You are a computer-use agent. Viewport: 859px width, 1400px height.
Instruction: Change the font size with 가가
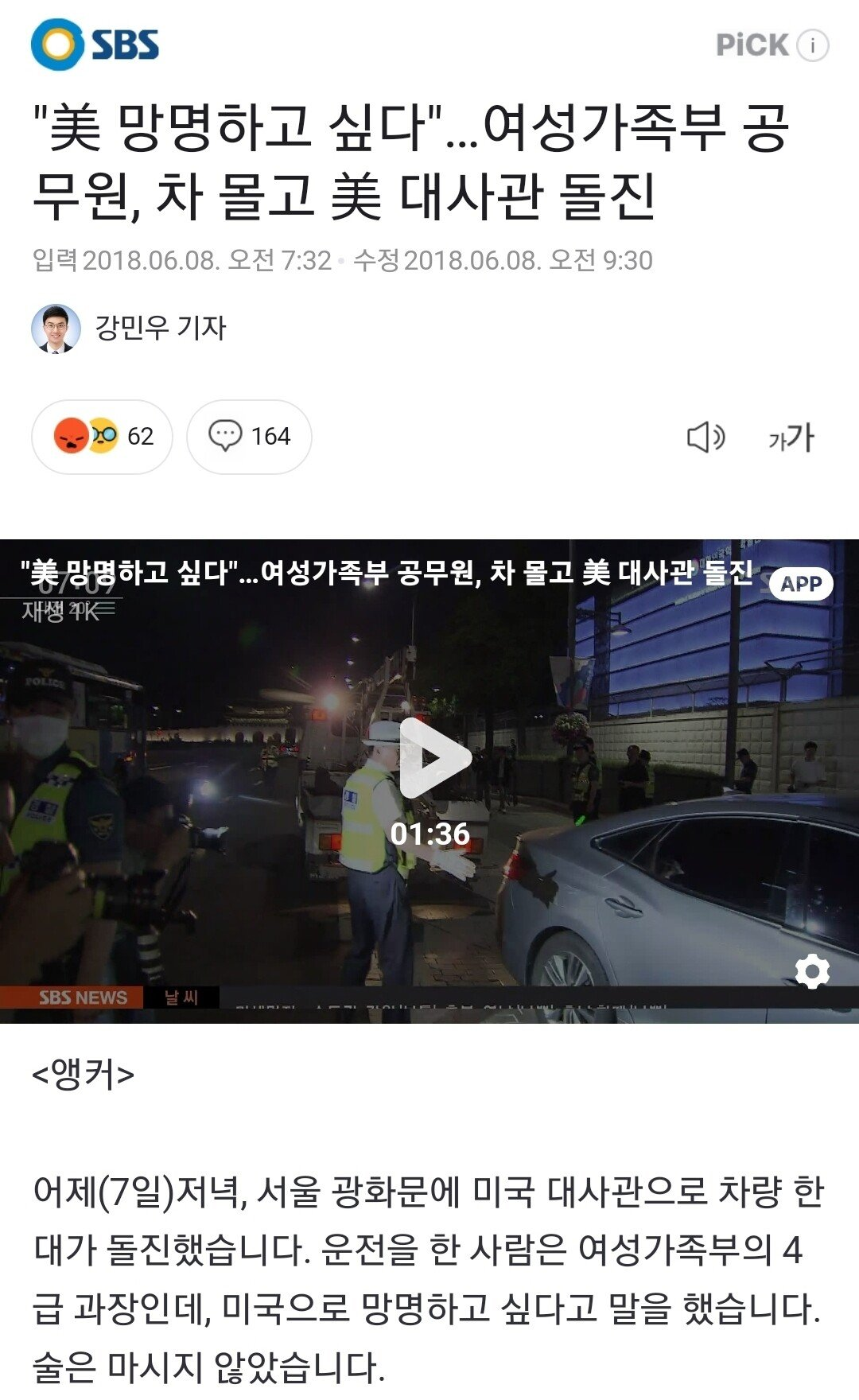click(791, 437)
